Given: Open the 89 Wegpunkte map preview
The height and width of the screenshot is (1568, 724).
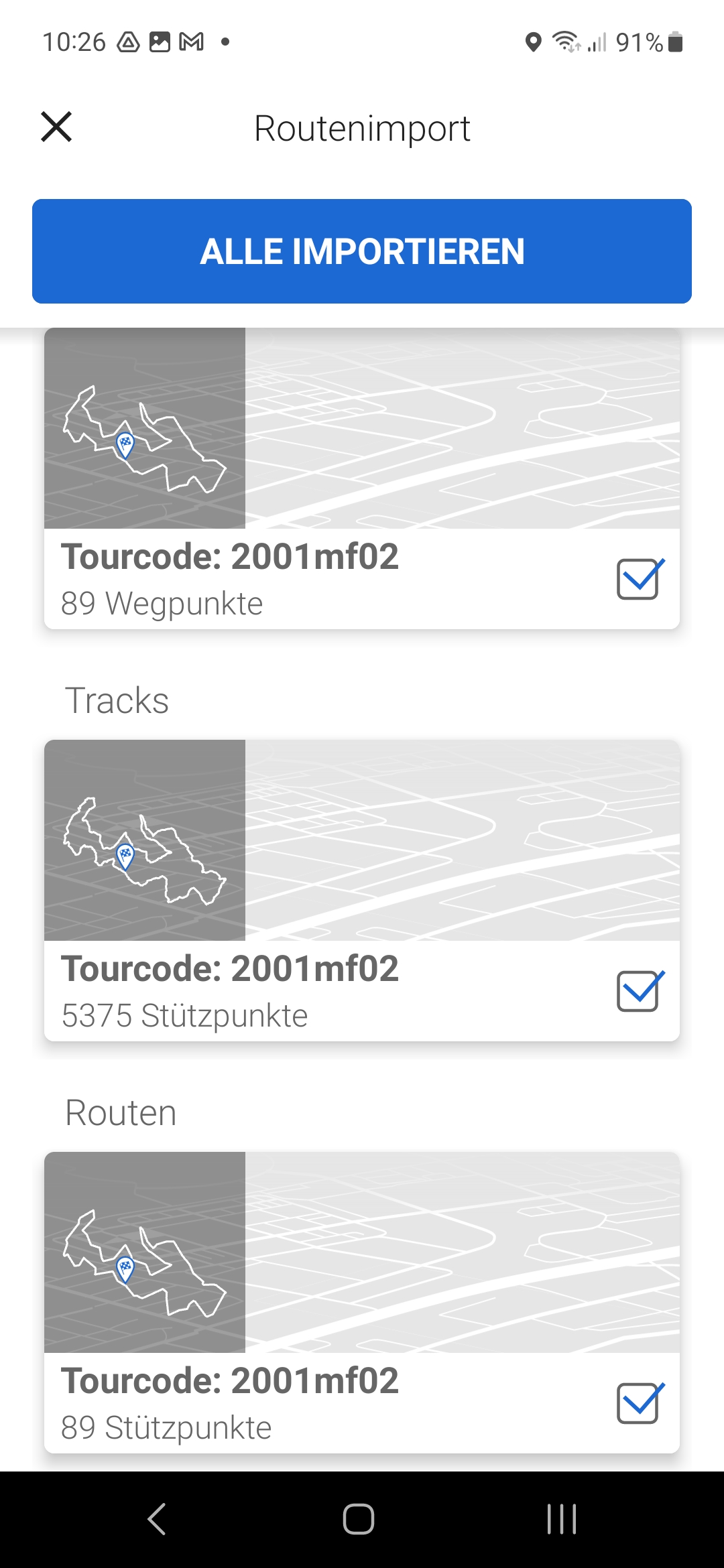Looking at the screenshot, I should [x=362, y=429].
